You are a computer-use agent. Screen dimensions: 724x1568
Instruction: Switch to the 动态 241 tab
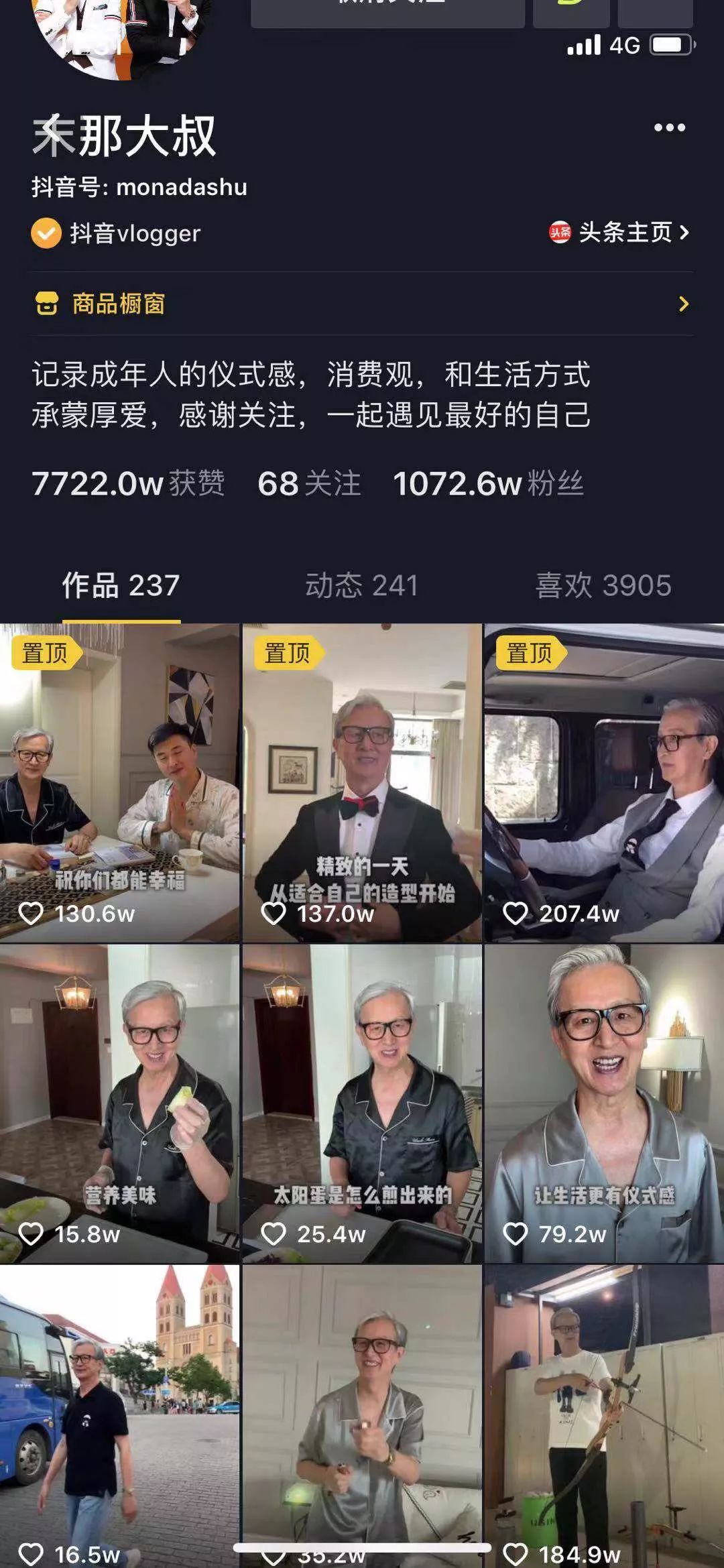pos(361,585)
